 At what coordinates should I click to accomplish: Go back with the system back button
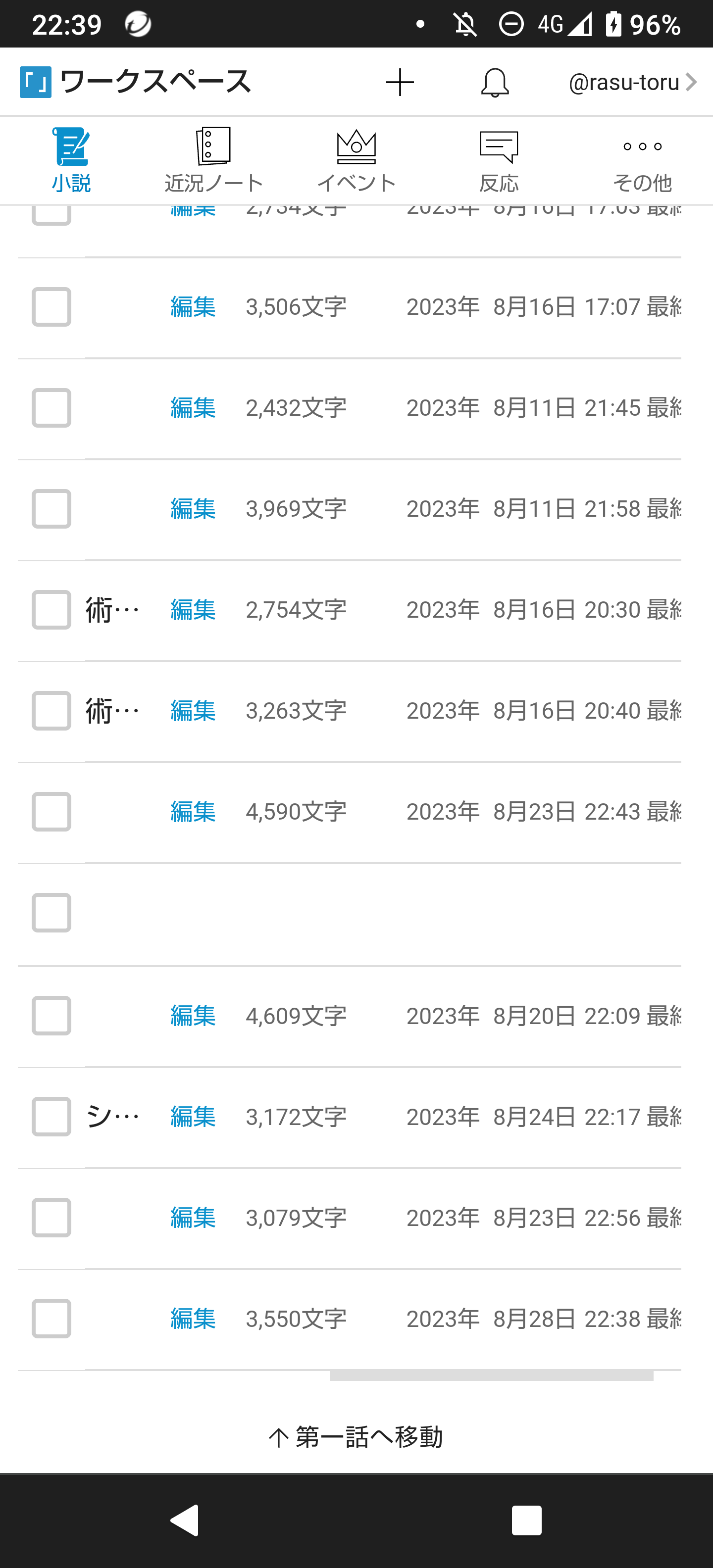pos(185,1520)
